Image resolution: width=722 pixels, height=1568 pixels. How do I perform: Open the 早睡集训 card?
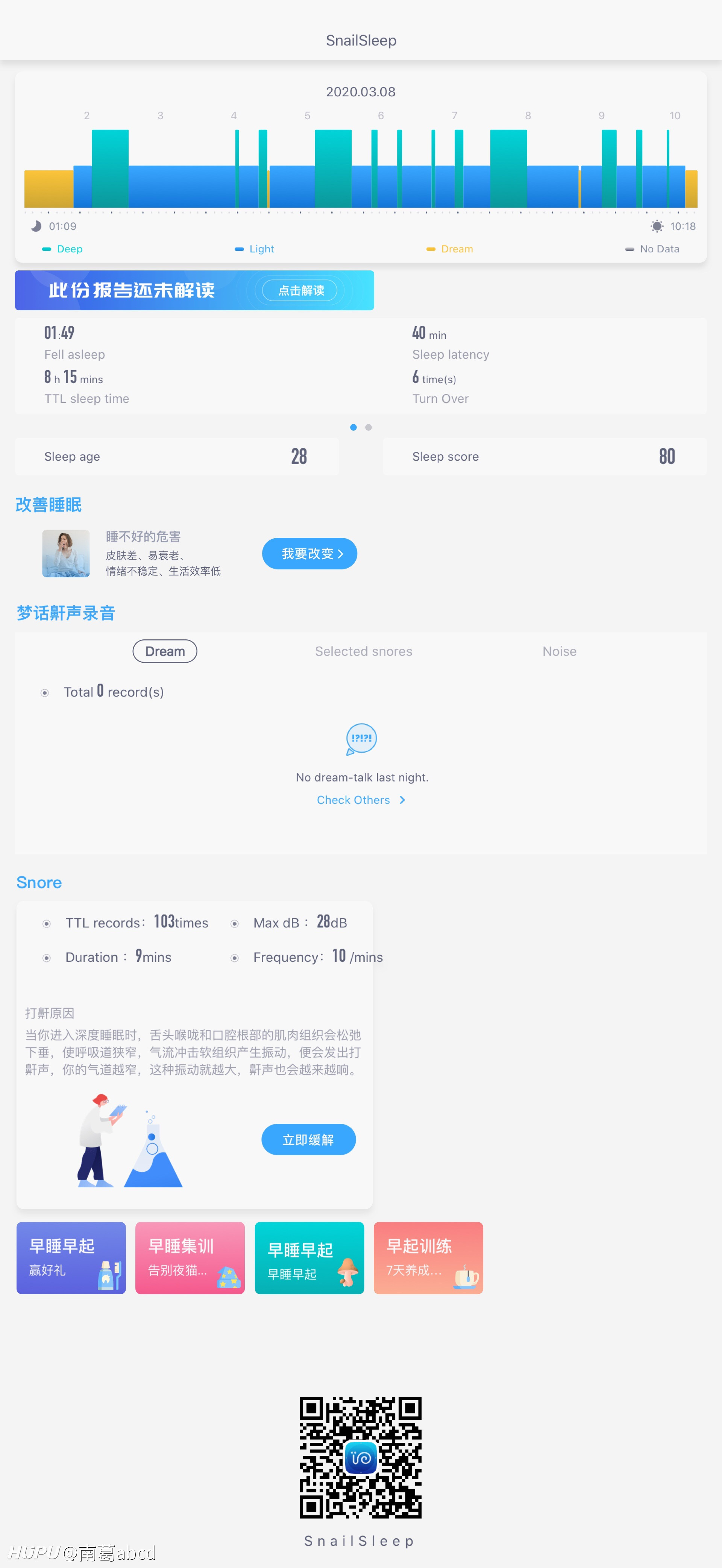click(x=190, y=1258)
